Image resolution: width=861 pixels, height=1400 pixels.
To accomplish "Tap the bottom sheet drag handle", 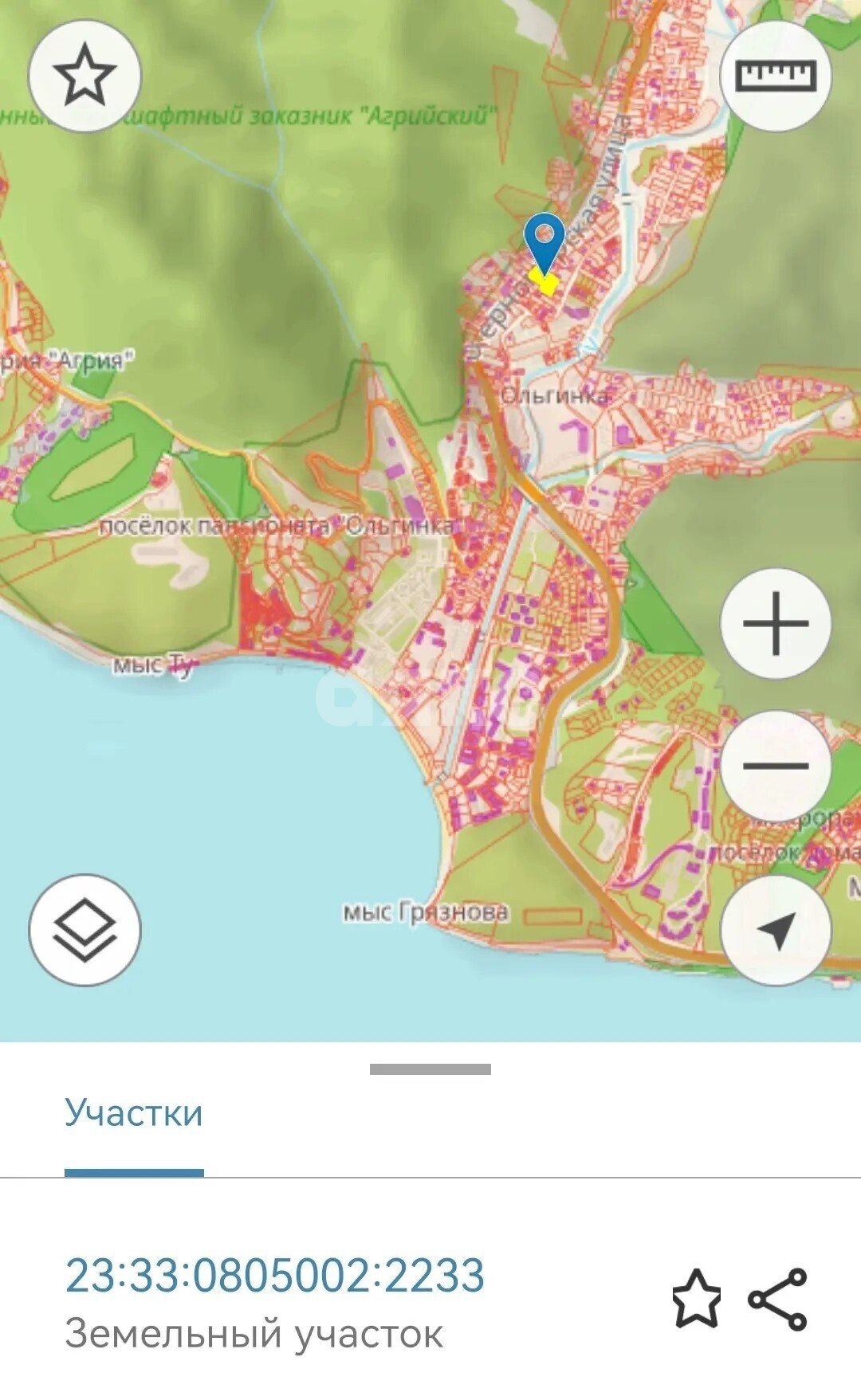I will pos(431,1069).
